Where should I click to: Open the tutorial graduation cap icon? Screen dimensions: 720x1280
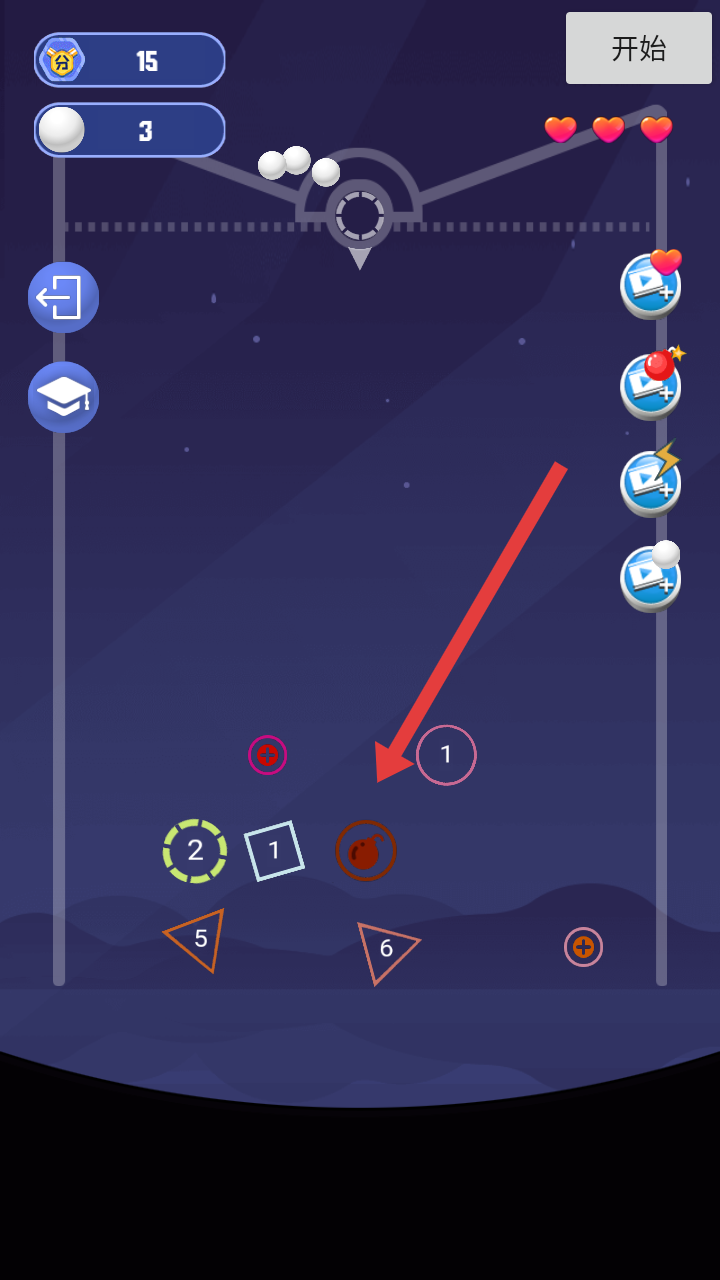[63, 397]
